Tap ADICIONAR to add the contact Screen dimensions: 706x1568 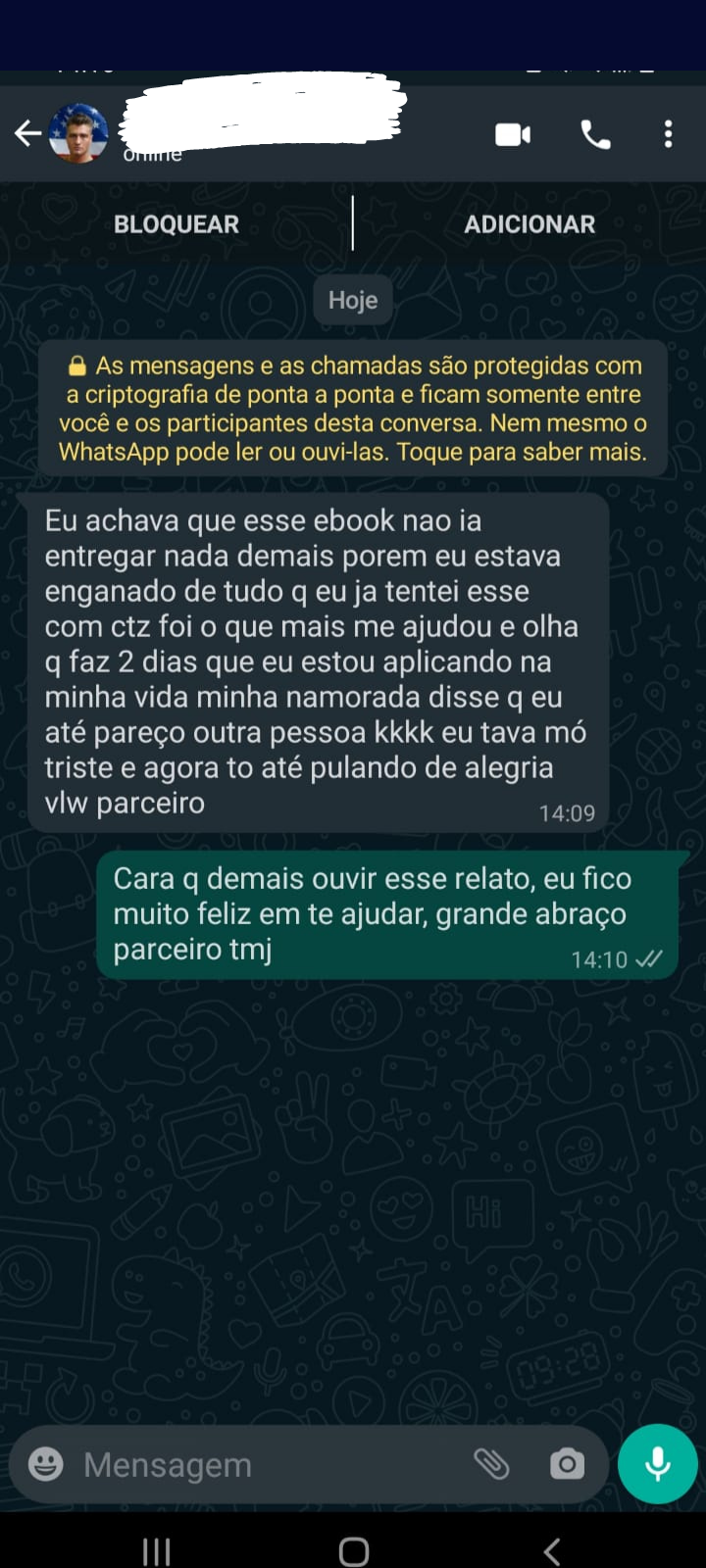(x=529, y=223)
